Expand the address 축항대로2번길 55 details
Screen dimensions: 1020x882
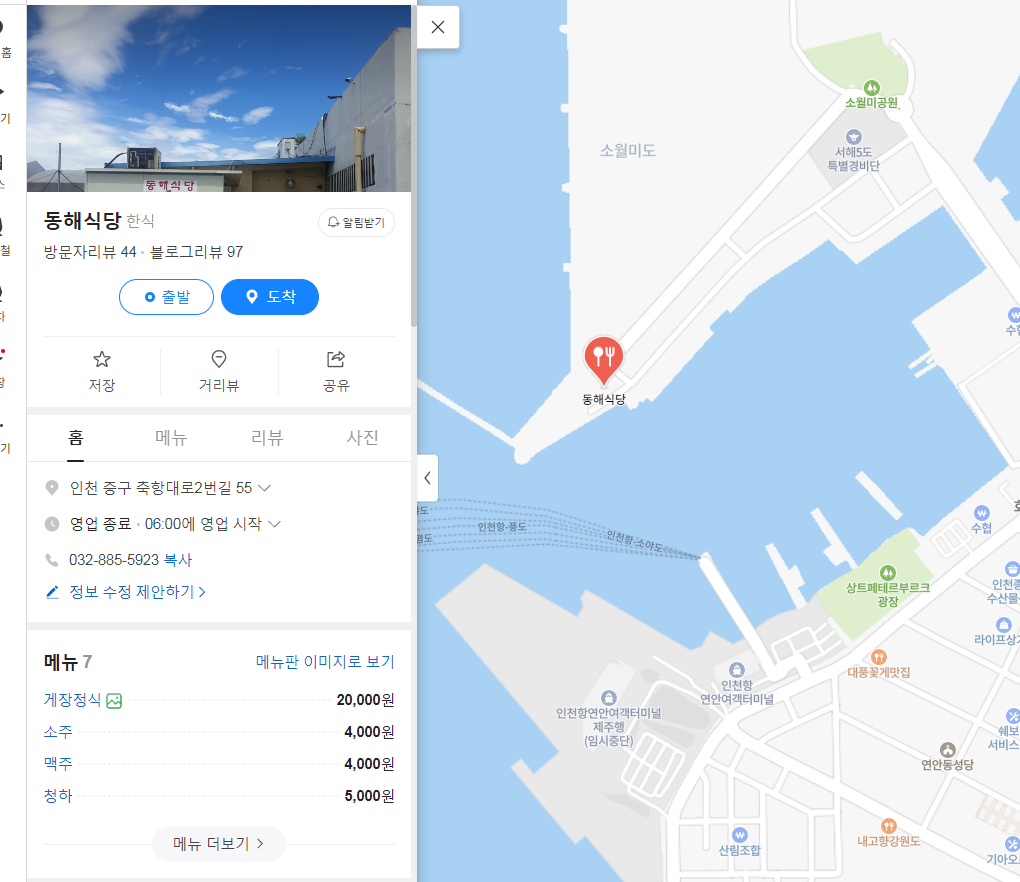[x=265, y=488]
